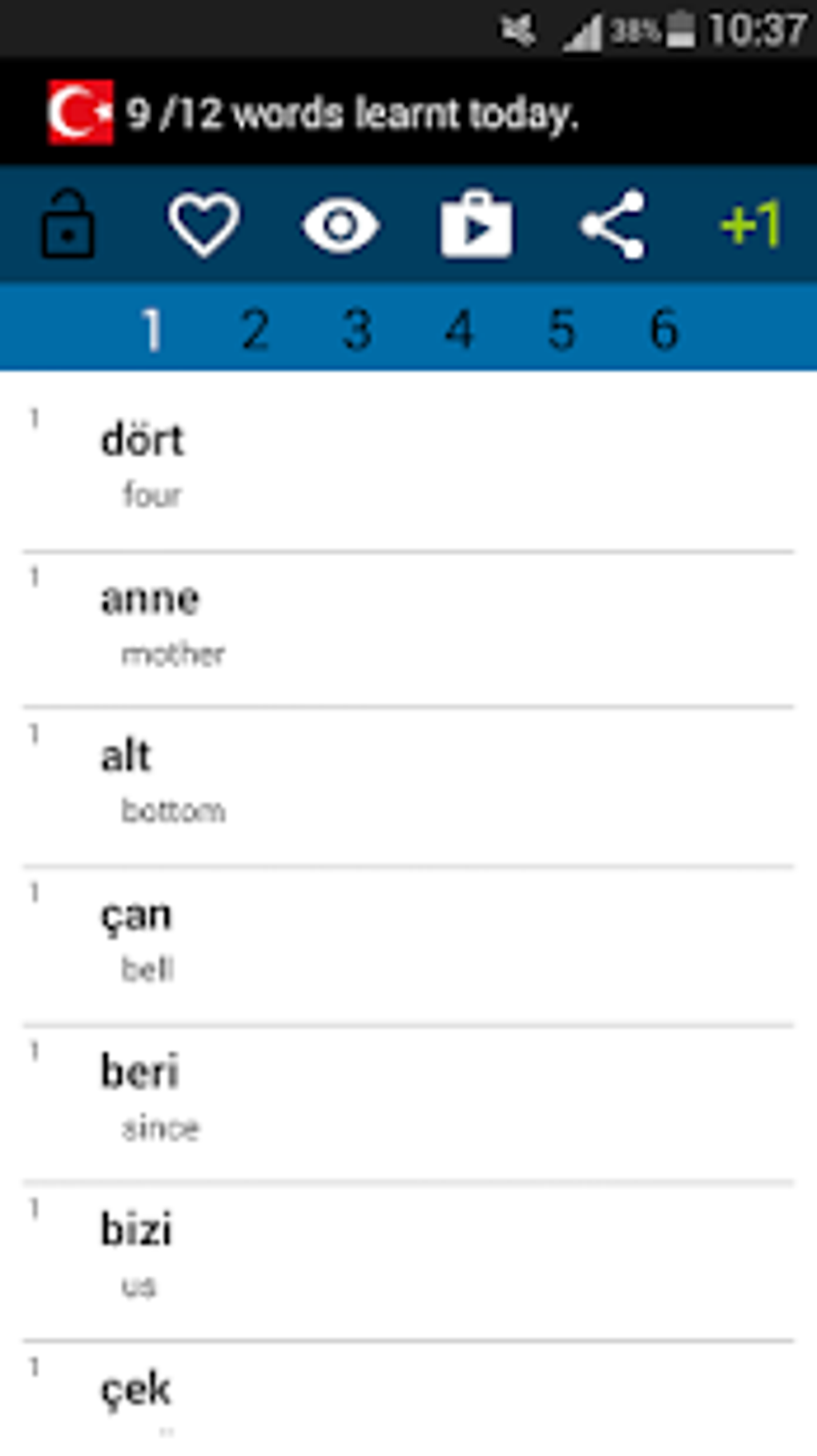The image size is (817, 1456).
Task: Toggle translations with the eye icon
Action: (340, 225)
